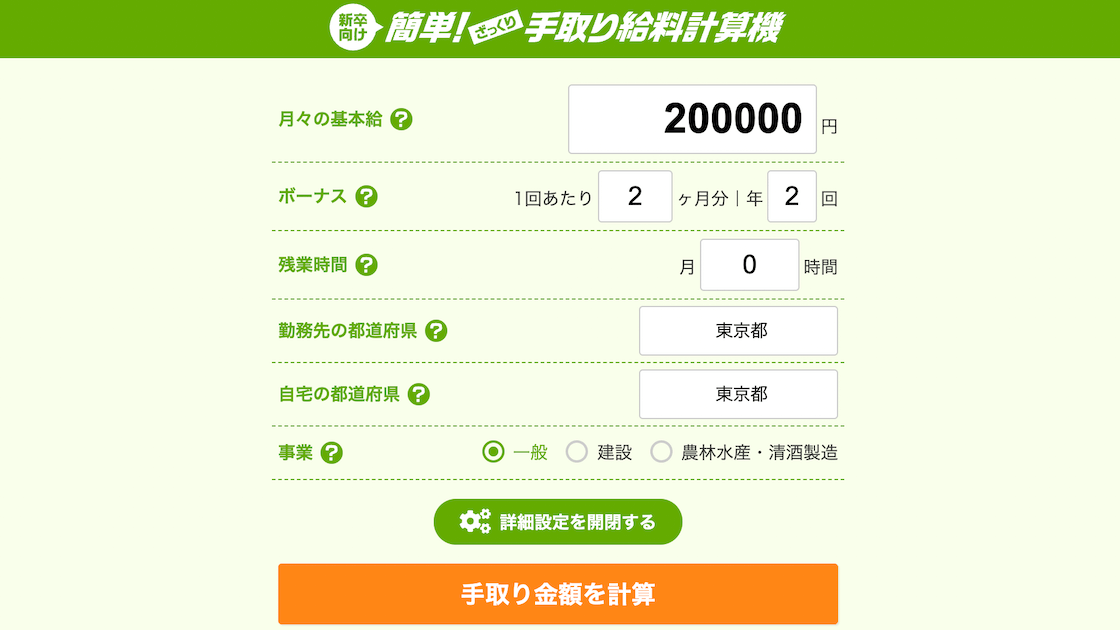Open the 自宅の都道府県 dropdown

(738, 394)
